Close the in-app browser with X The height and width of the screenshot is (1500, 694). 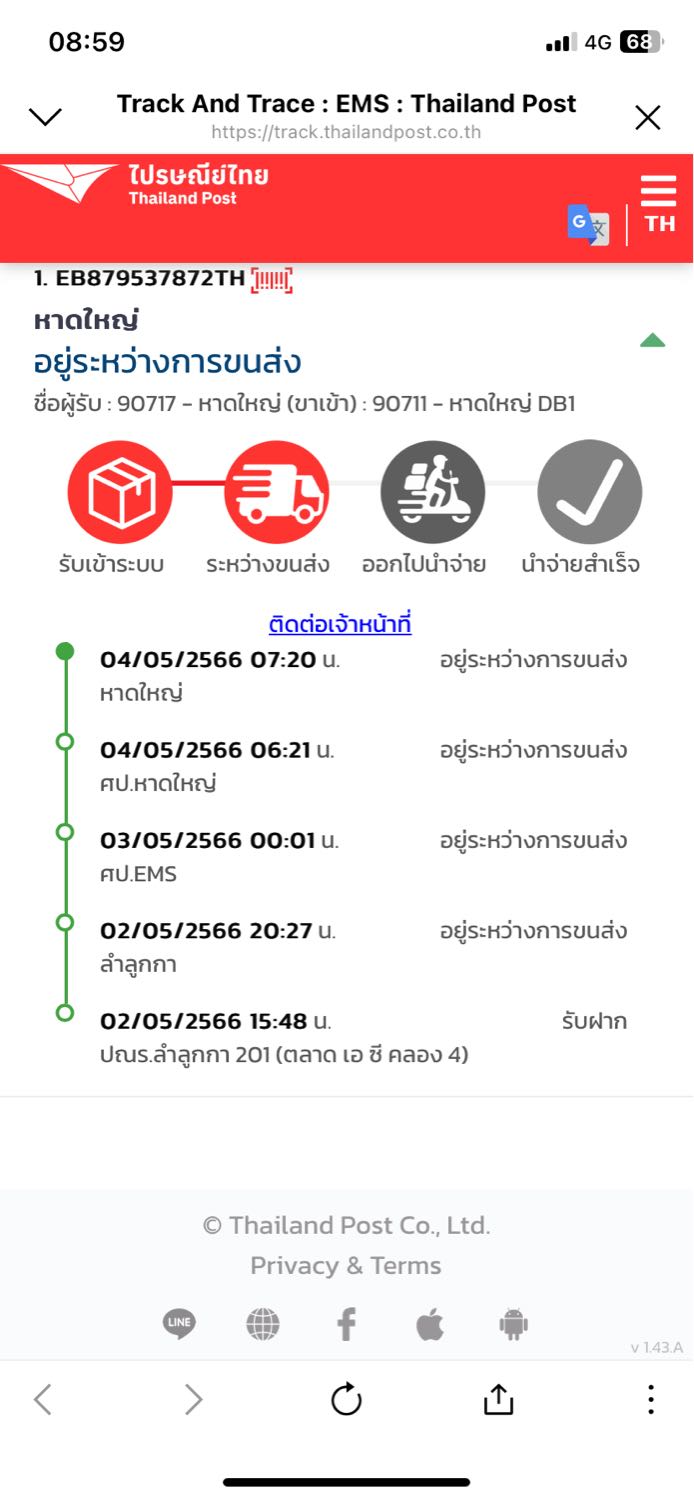pyautogui.click(x=648, y=118)
